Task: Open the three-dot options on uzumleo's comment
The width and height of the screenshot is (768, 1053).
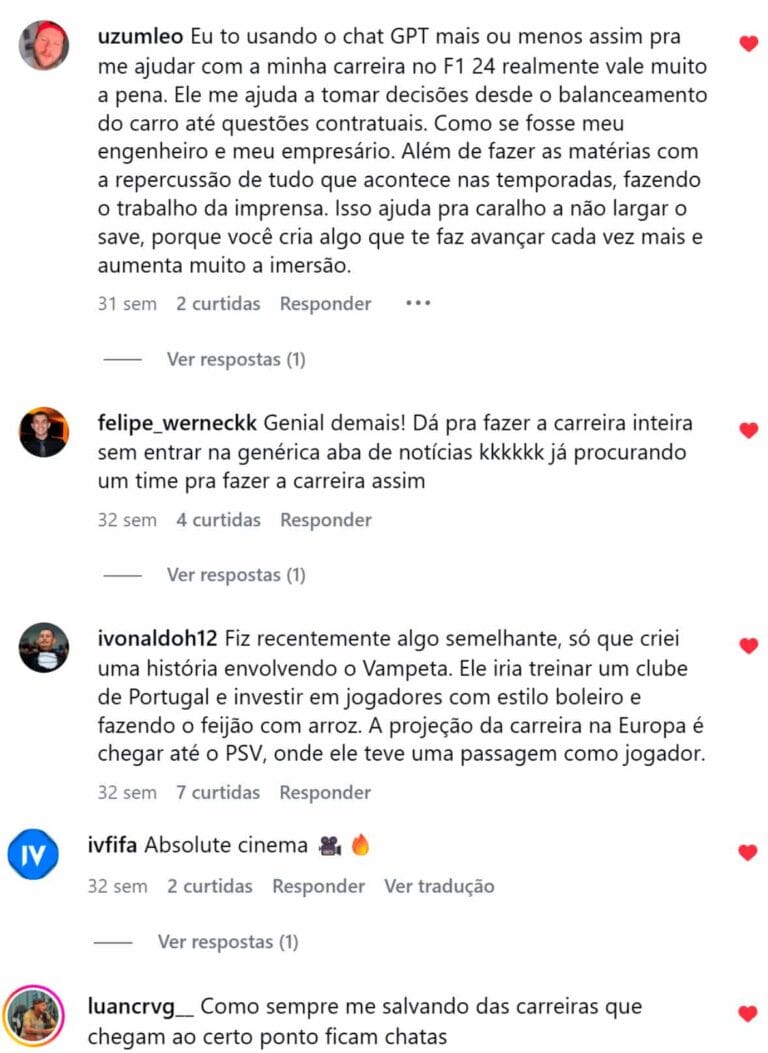Action: pyautogui.click(x=418, y=303)
